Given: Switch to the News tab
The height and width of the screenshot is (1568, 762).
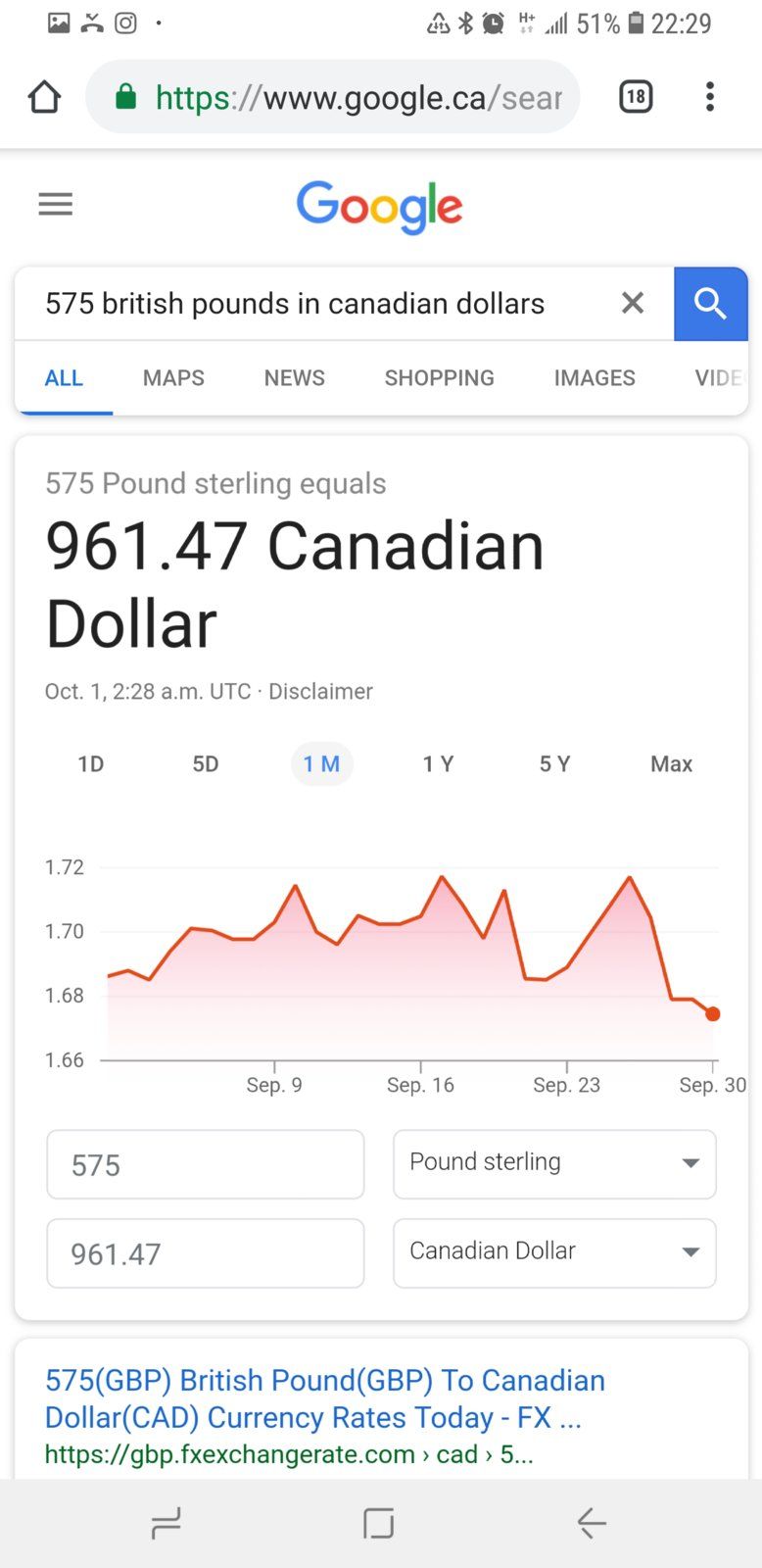Looking at the screenshot, I should [x=294, y=378].
